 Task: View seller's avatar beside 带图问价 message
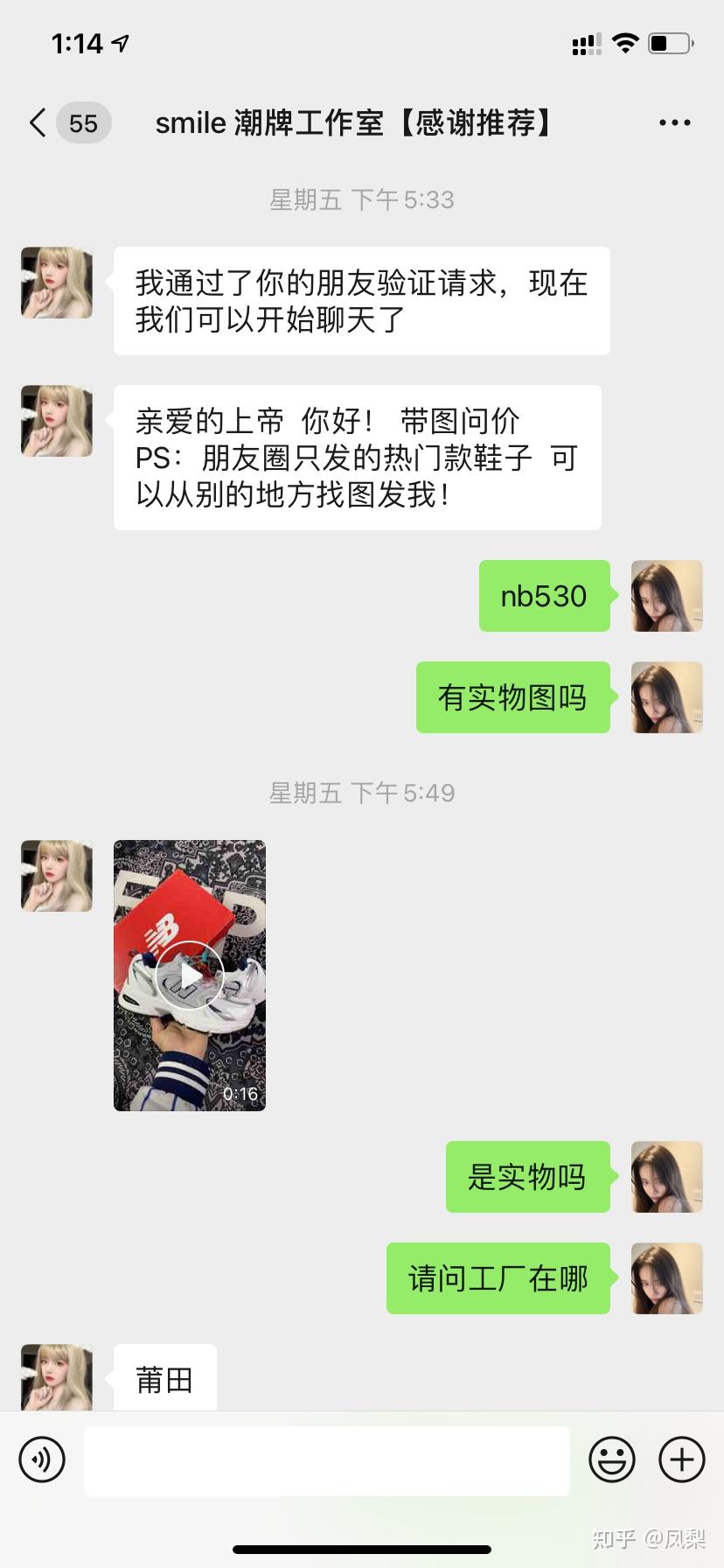coord(57,421)
